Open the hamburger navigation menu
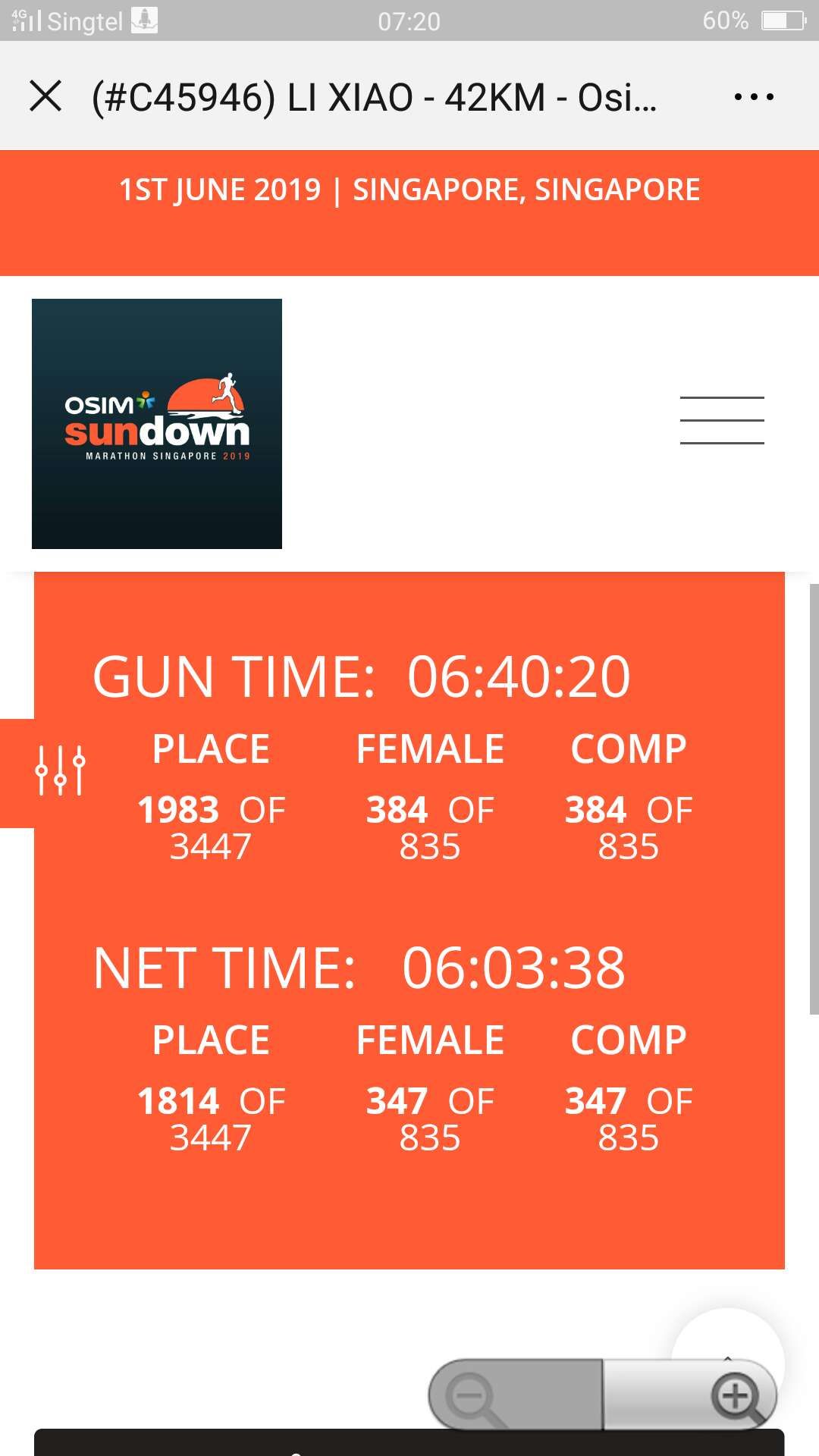The width and height of the screenshot is (819, 1456). tap(722, 420)
